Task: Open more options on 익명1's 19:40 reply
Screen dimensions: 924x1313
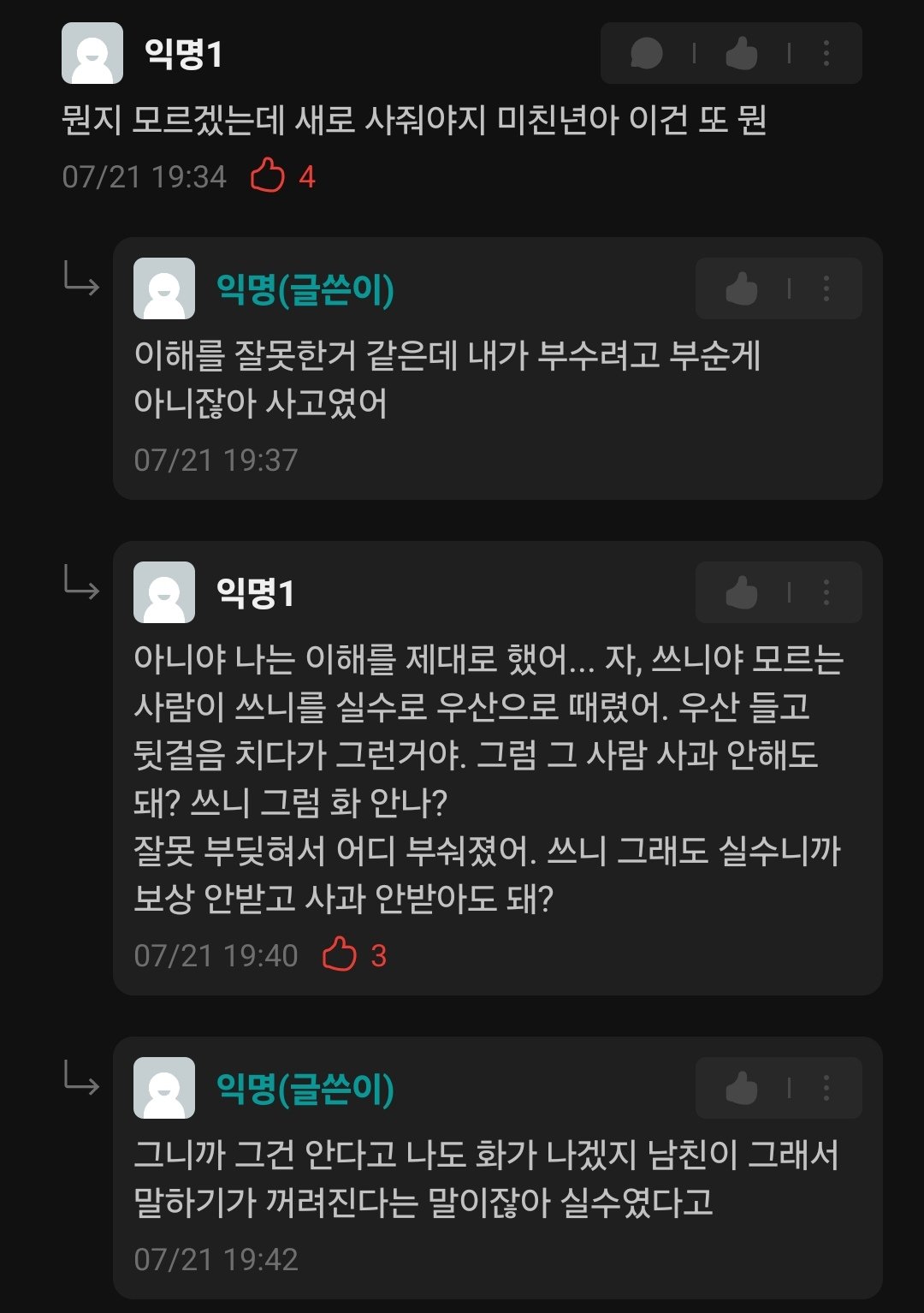Action: [x=826, y=592]
